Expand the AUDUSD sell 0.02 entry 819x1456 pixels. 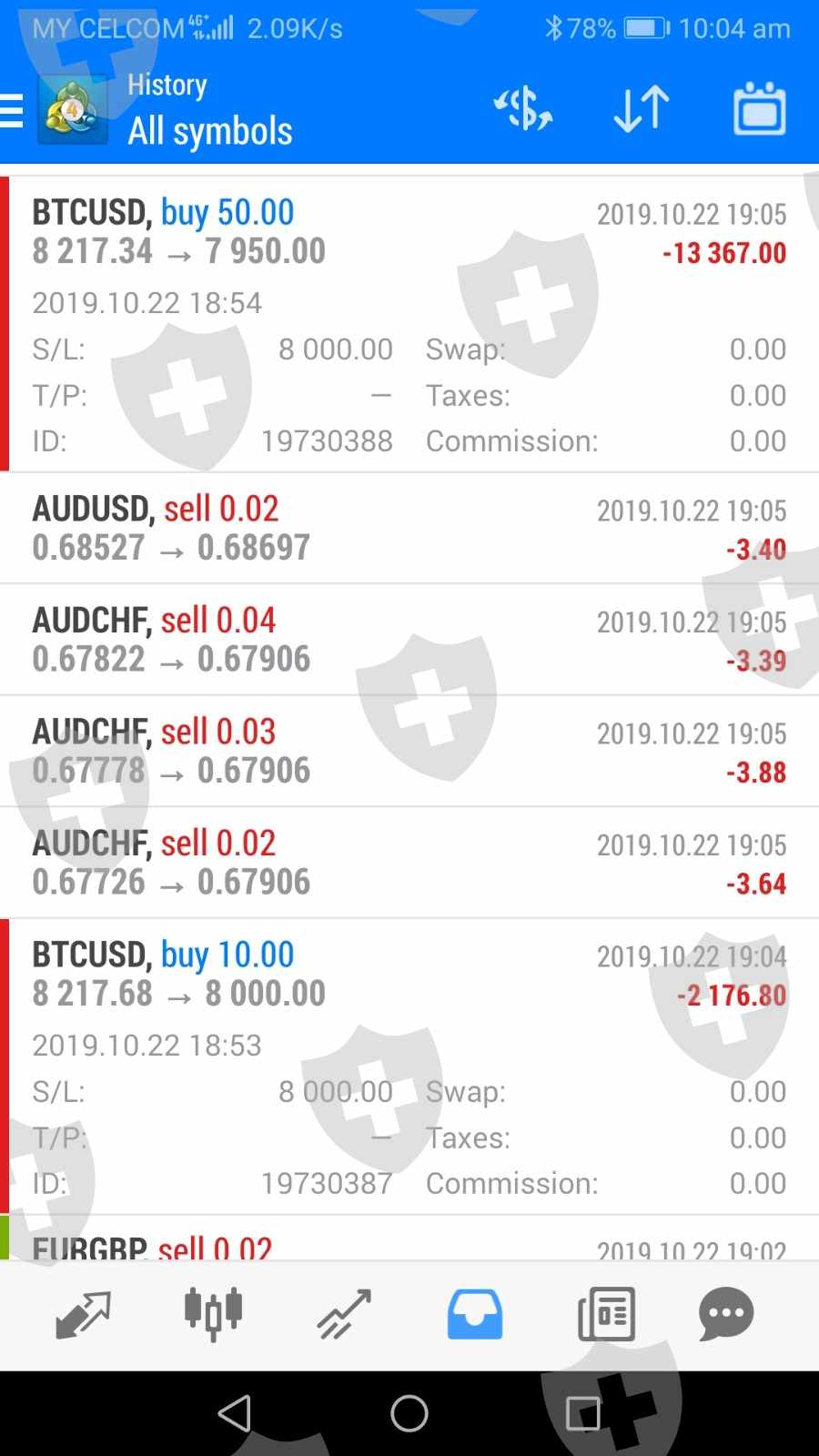coord(409,529)
